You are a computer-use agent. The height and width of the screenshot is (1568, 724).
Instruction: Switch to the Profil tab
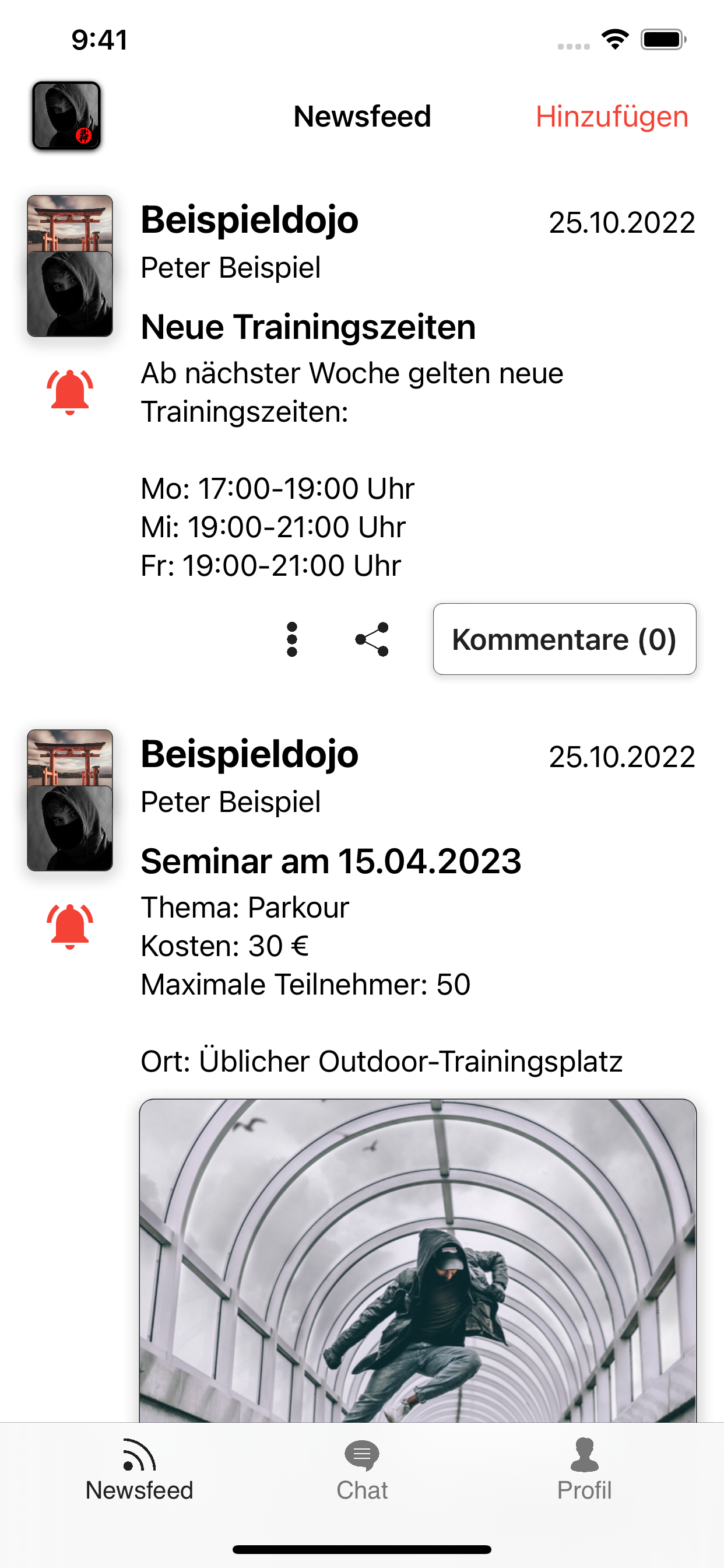click(x=584, y=1468)
